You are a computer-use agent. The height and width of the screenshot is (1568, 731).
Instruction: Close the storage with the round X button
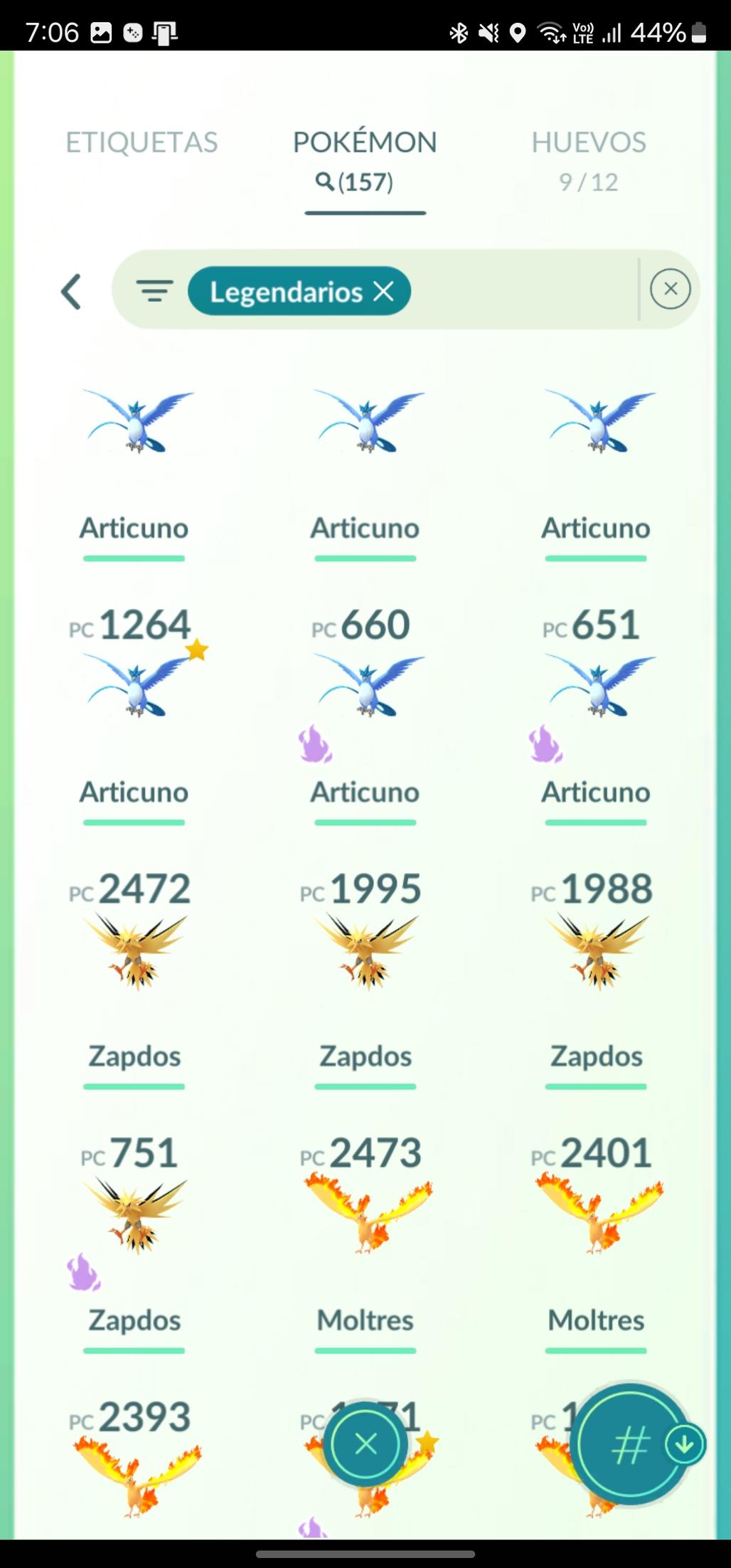click(365, 1444)
